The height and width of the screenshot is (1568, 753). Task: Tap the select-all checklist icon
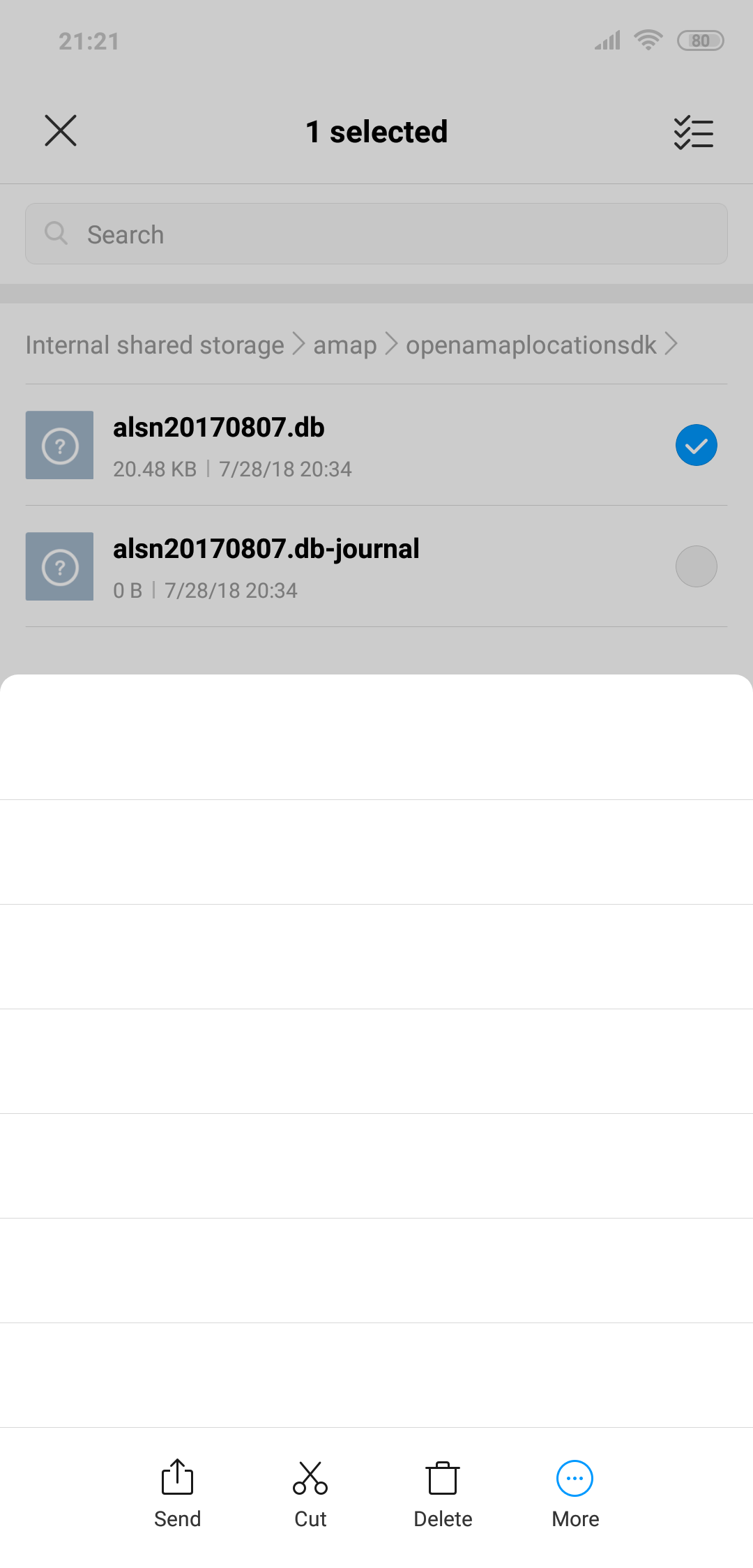693,132
